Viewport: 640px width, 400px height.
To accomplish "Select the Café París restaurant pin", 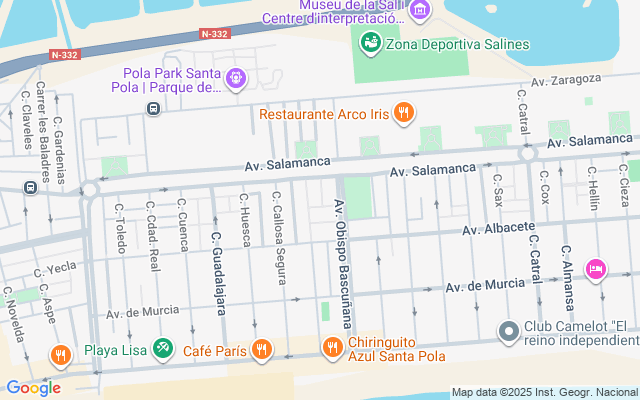I will click(262, 350).
